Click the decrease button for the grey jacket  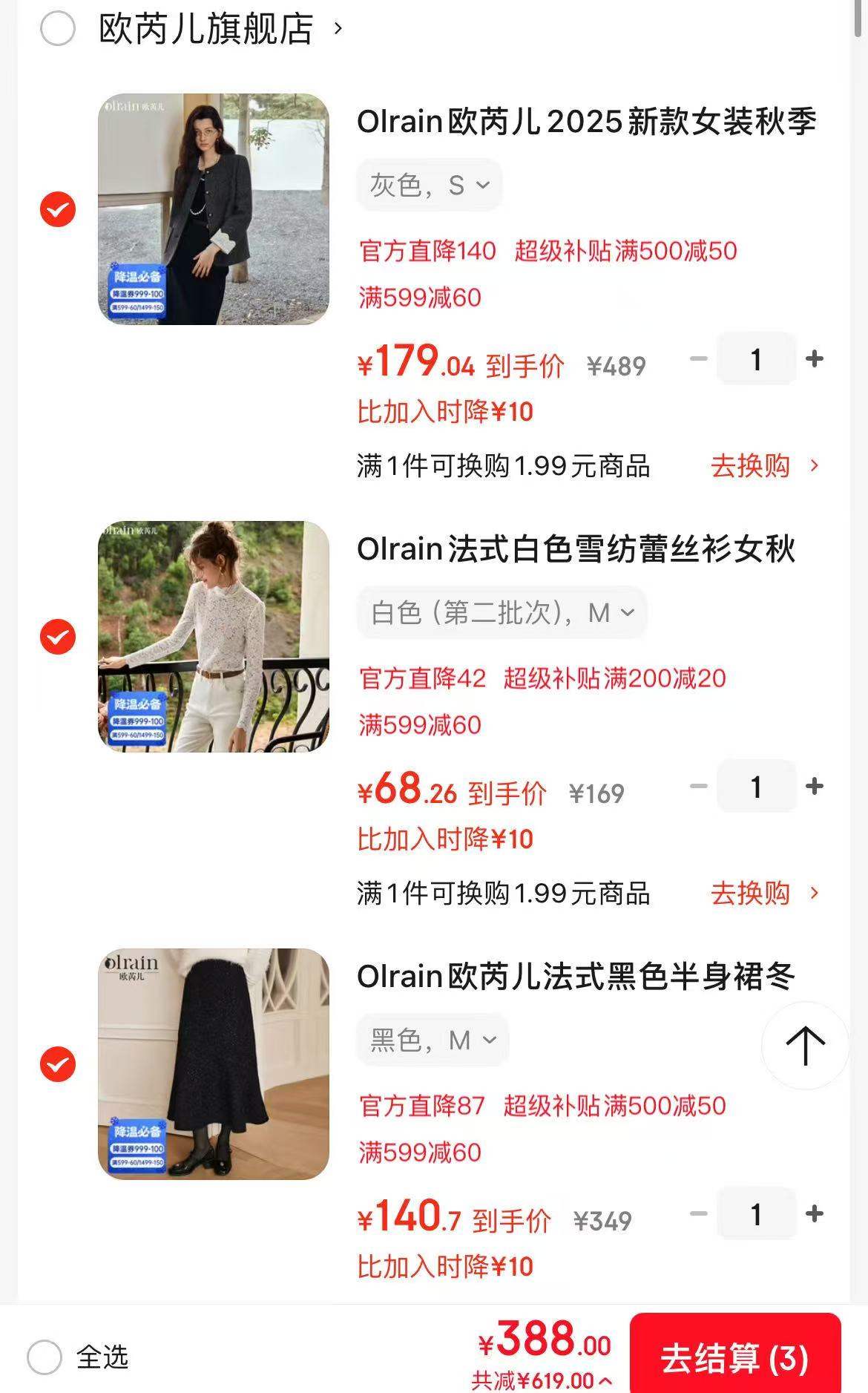(x=697, y=358)
